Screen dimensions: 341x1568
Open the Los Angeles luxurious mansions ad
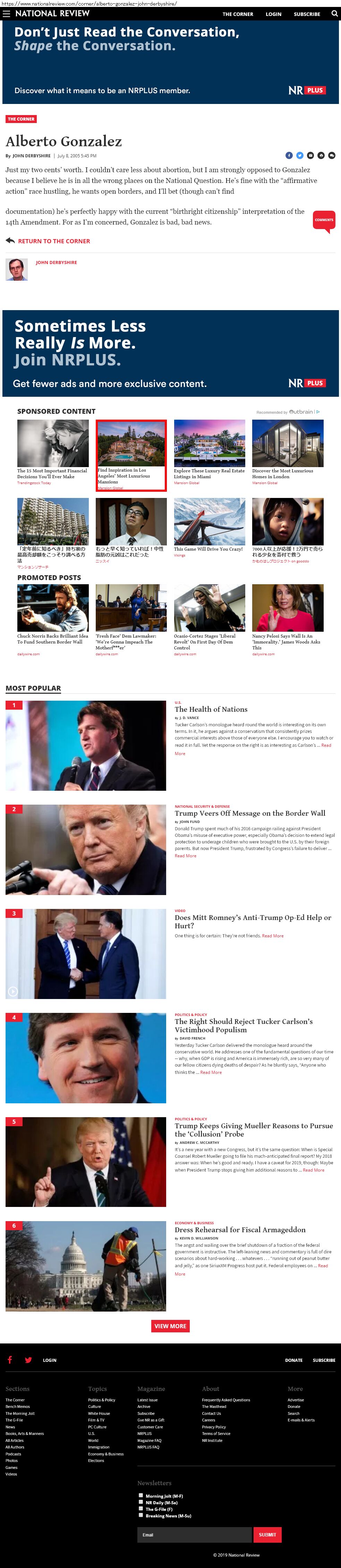[131, 455]
